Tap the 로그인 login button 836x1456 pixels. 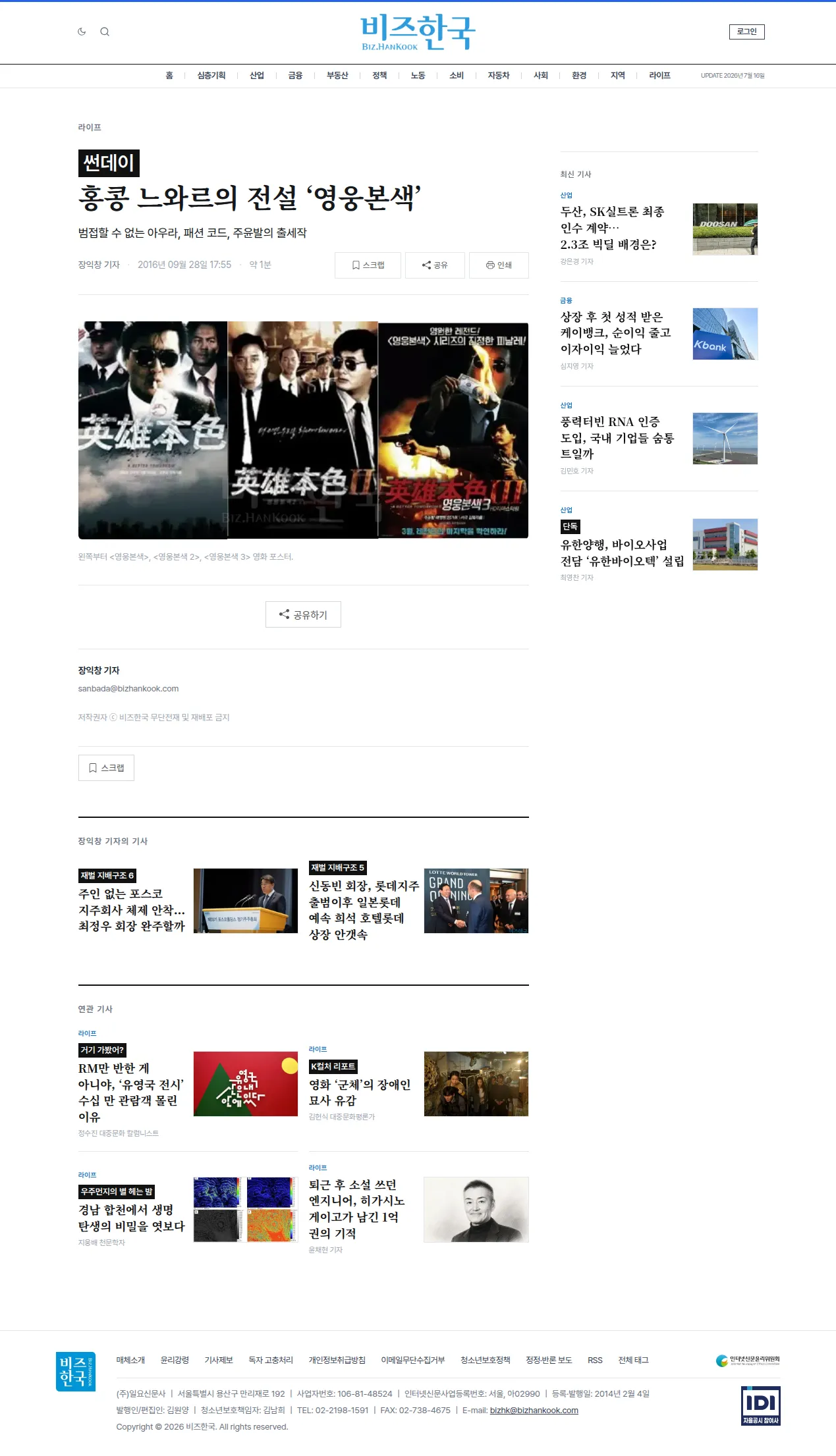pyautogui.click(x=746, y=32)
